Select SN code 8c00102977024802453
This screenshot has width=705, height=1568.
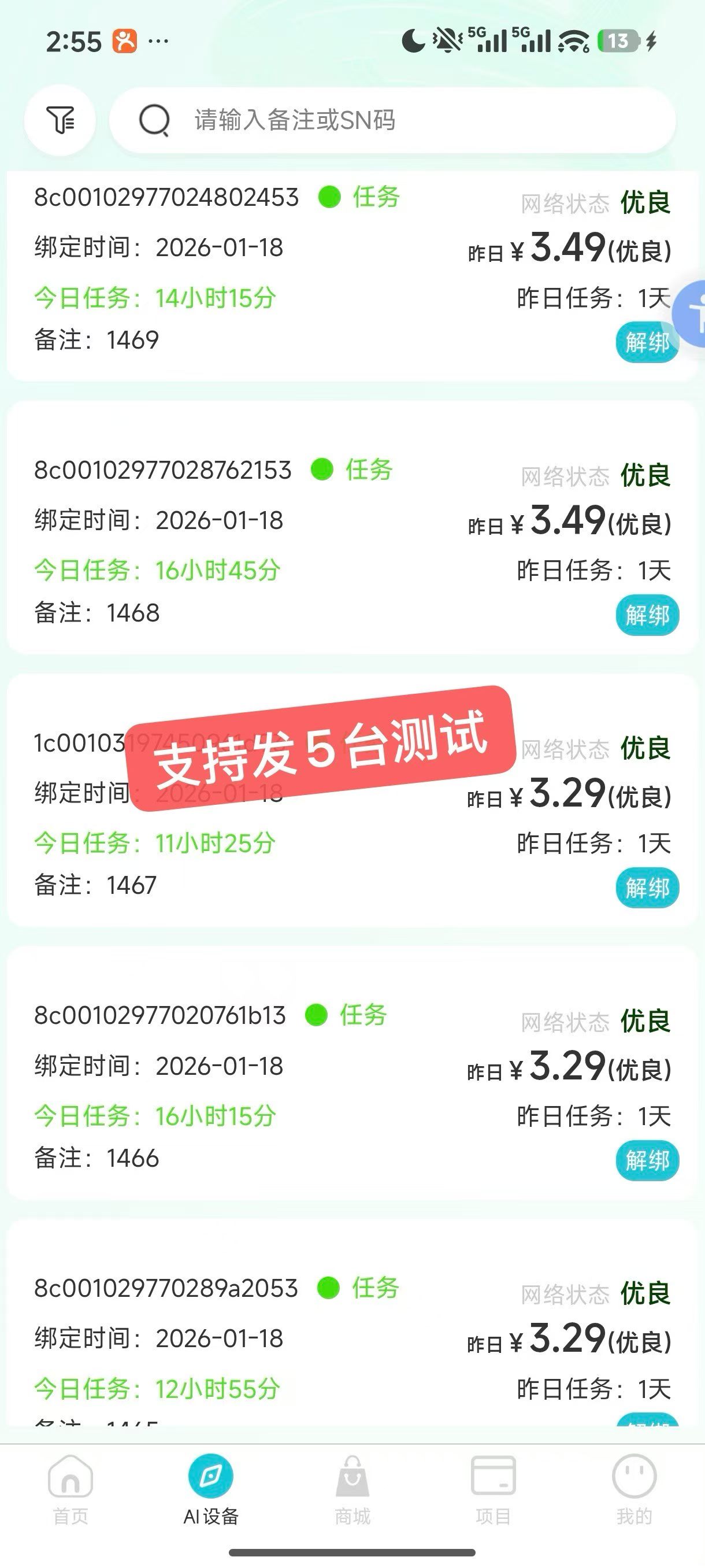(165, 197)
